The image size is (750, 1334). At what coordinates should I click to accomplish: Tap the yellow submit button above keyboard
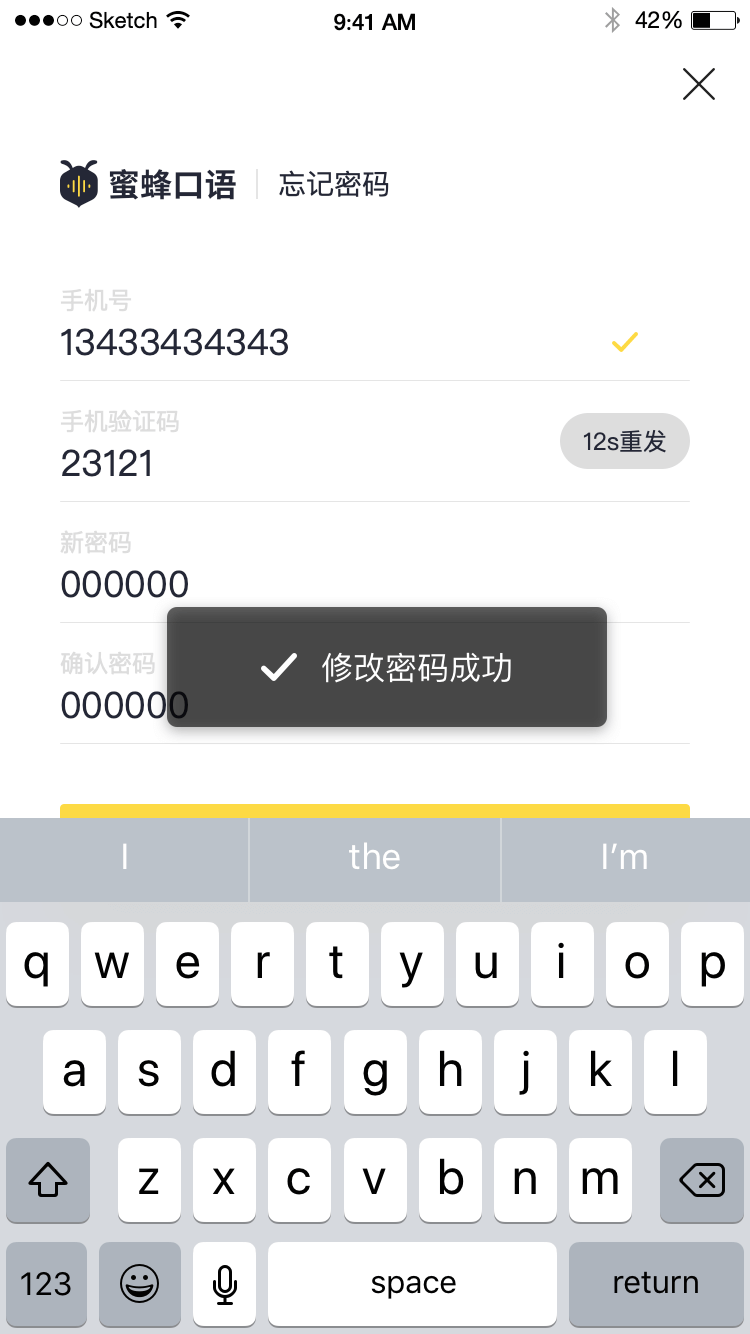tap(375, 810)
